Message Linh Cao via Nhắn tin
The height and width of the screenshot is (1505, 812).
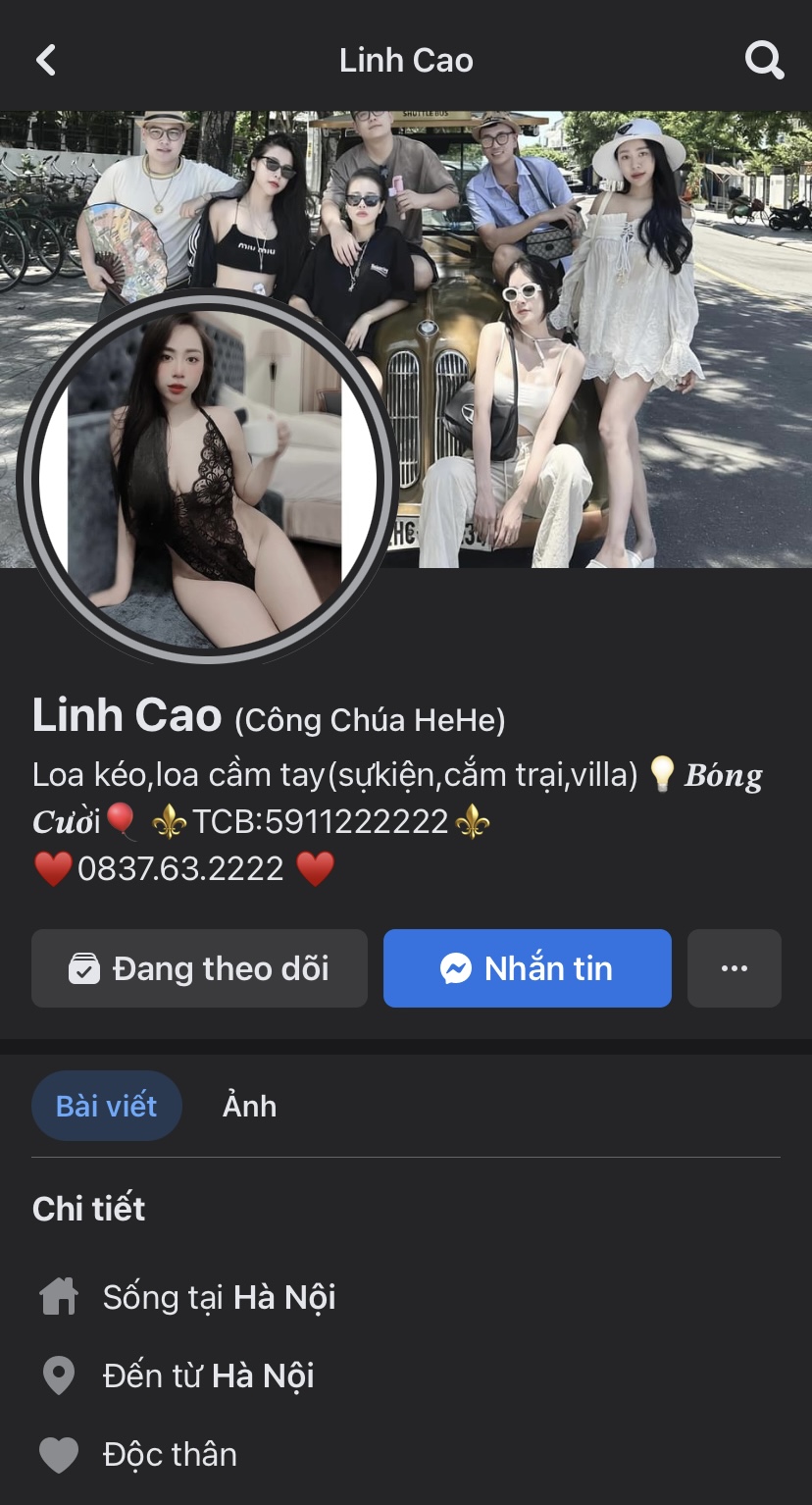(527, 968)
